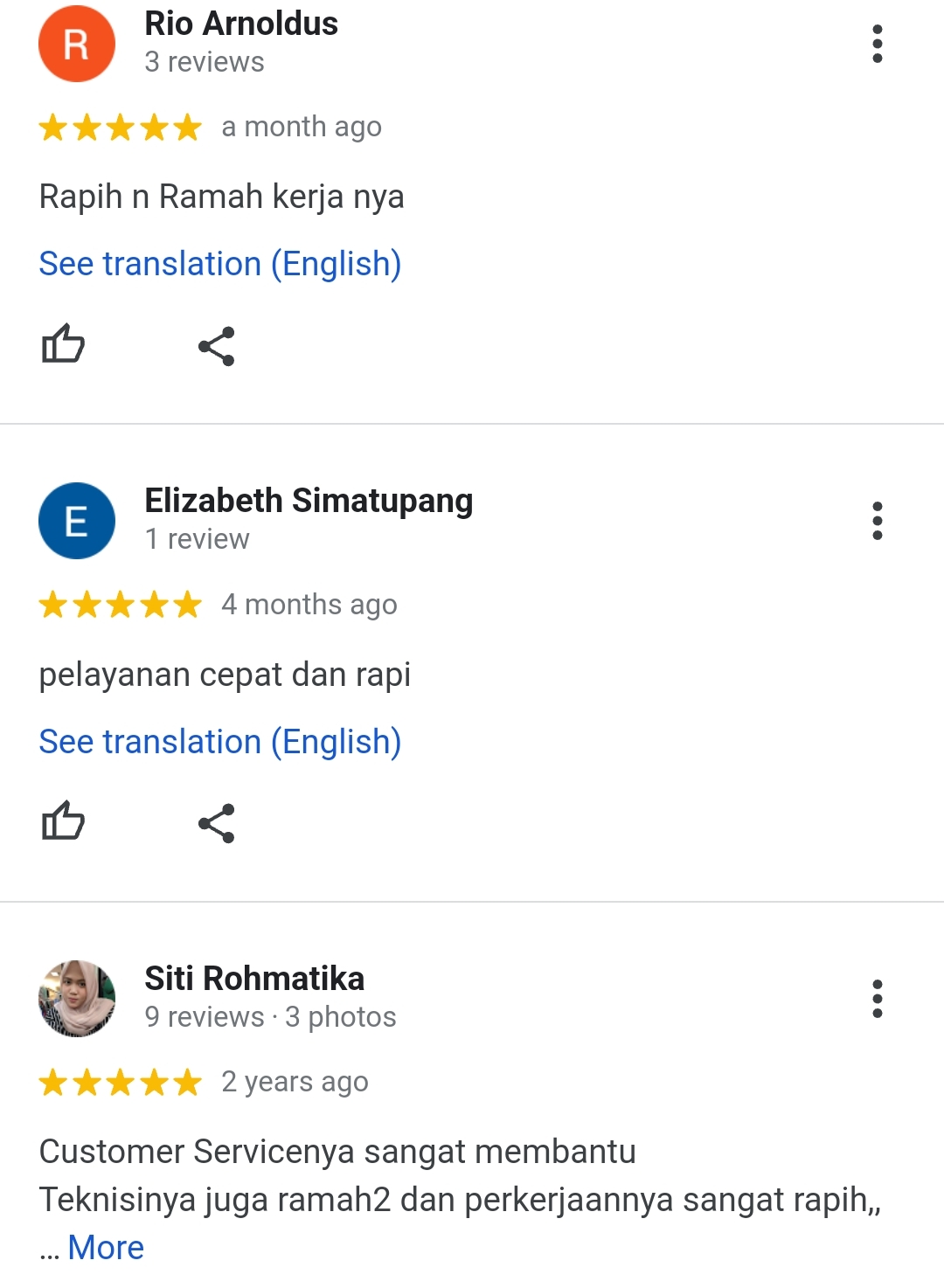Click the review text Rapih n Ramah kerja nya
Viewport: 944px width, 1288px height.
(221, 197)
